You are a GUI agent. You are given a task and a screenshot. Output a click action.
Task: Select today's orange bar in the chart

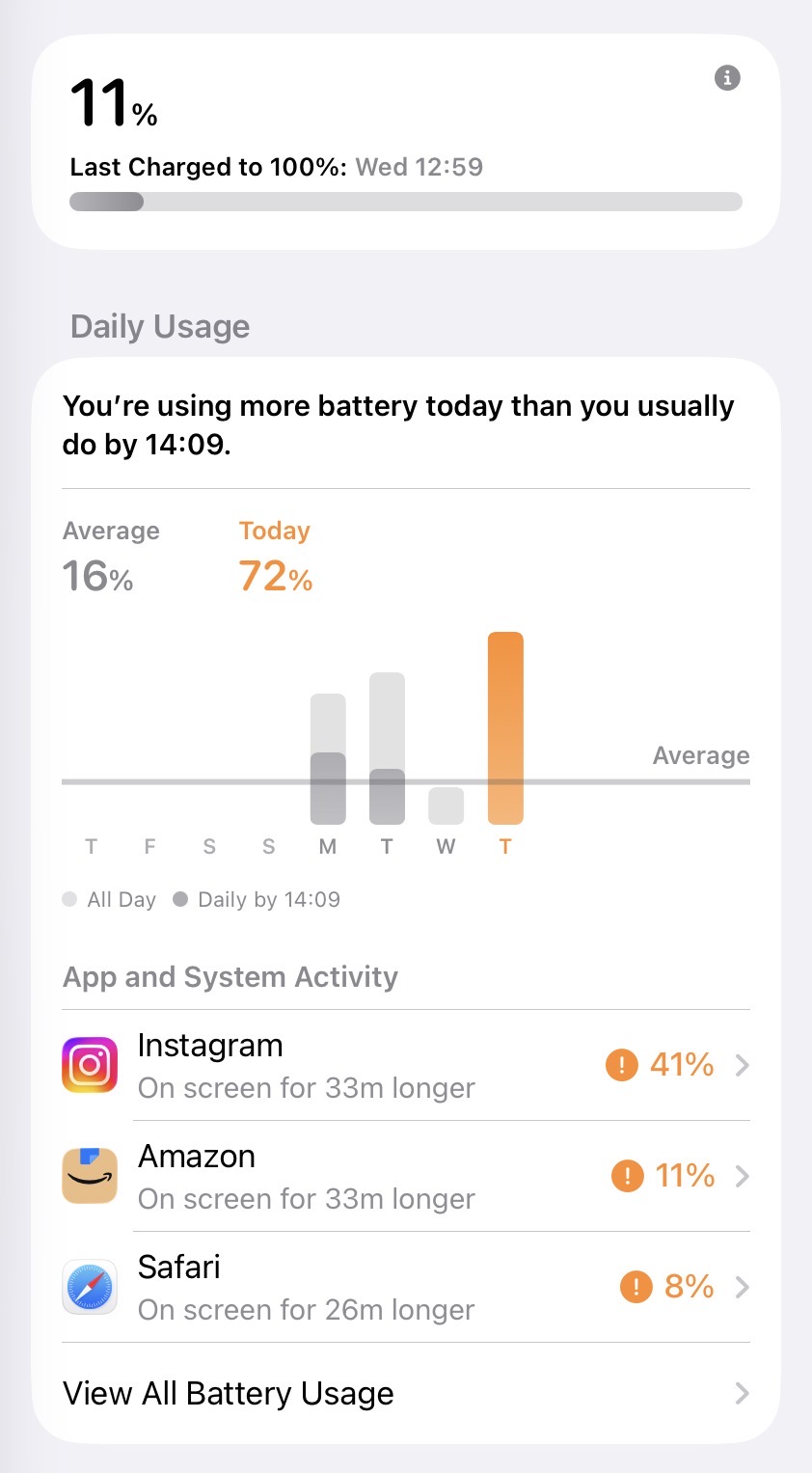click(x=505, y=728)
